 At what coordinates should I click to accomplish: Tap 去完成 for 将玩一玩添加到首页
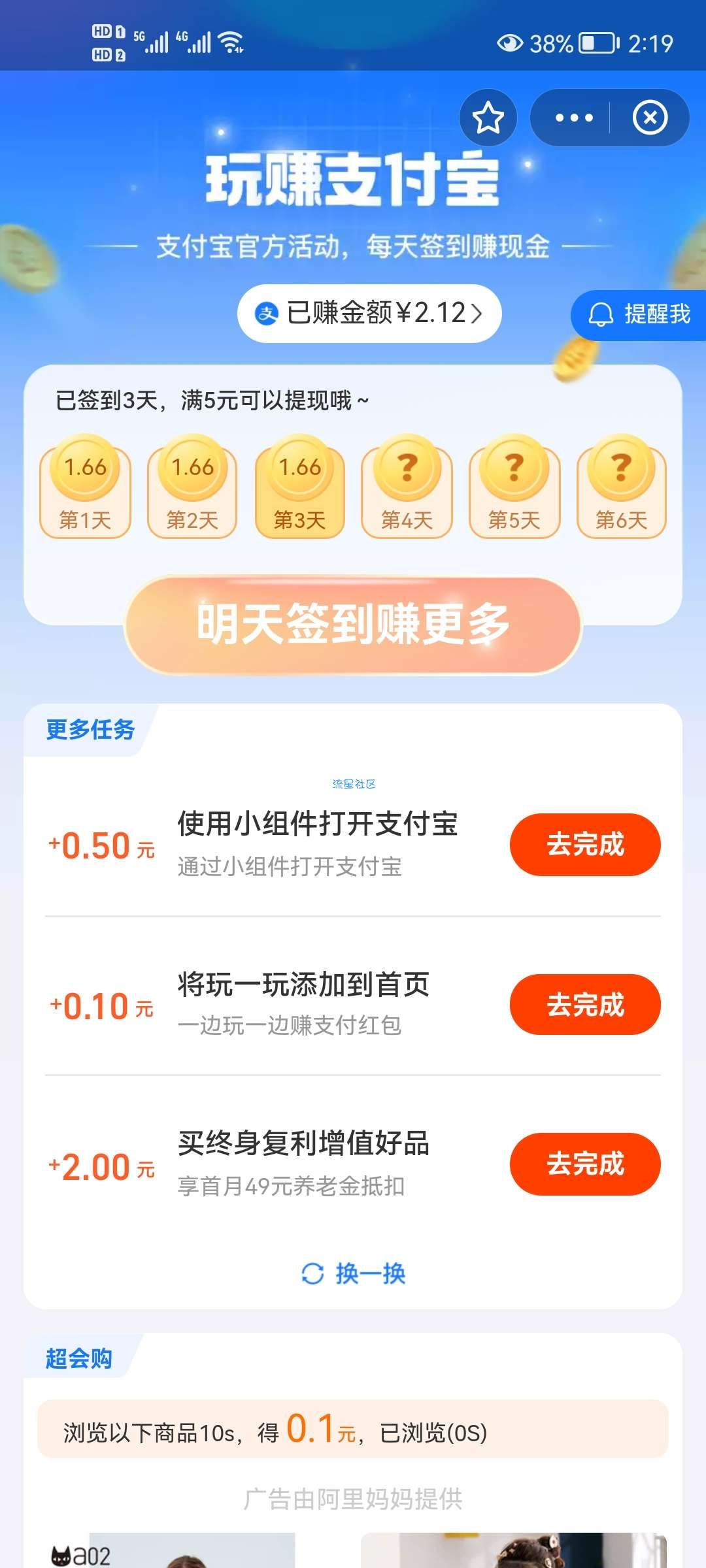coord(585,1005)
